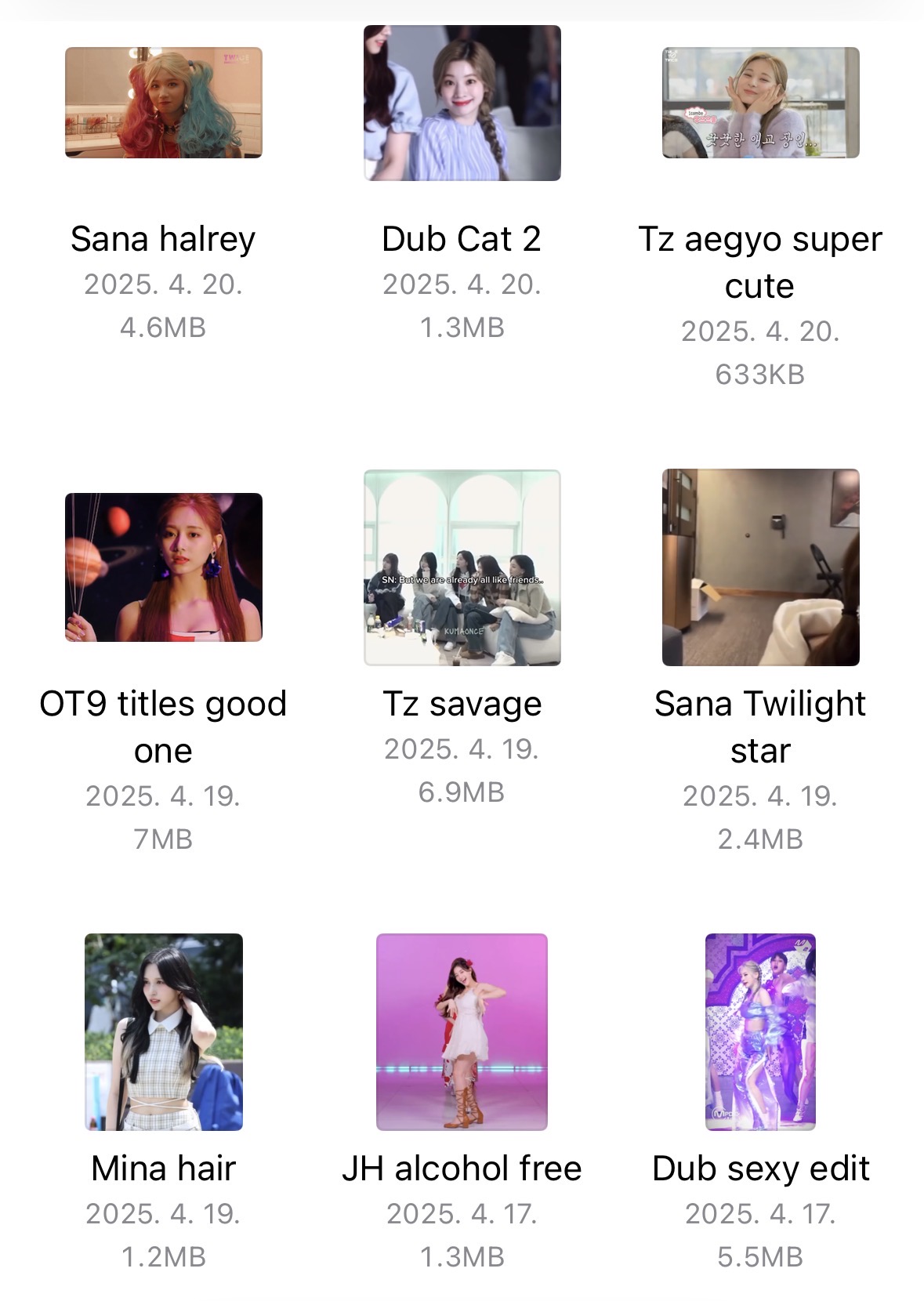Open Sana Twilight star file
924x1301 pixels.
point(760,567)
